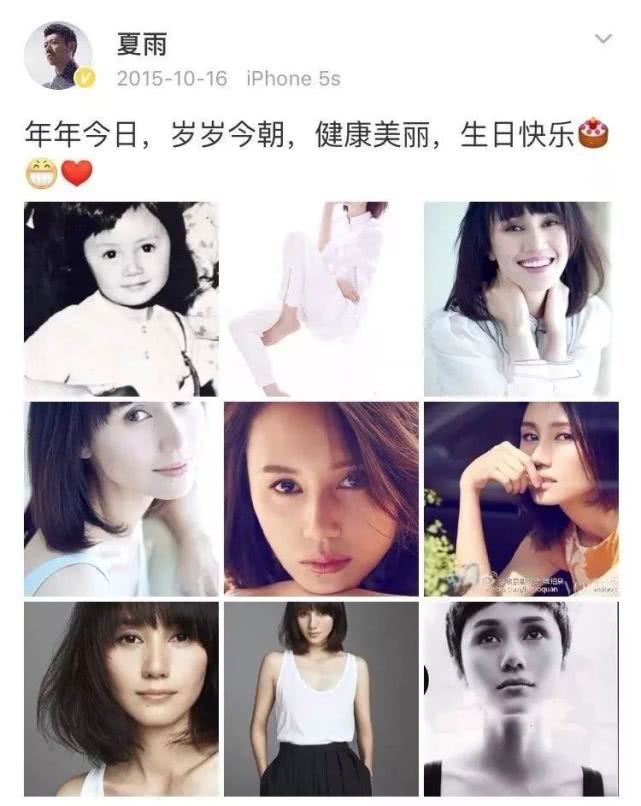View the bob-haircut portrait in the bottom row
This screenshot has height=806, width=641.
pyautogui.click(x=121, y=698)
